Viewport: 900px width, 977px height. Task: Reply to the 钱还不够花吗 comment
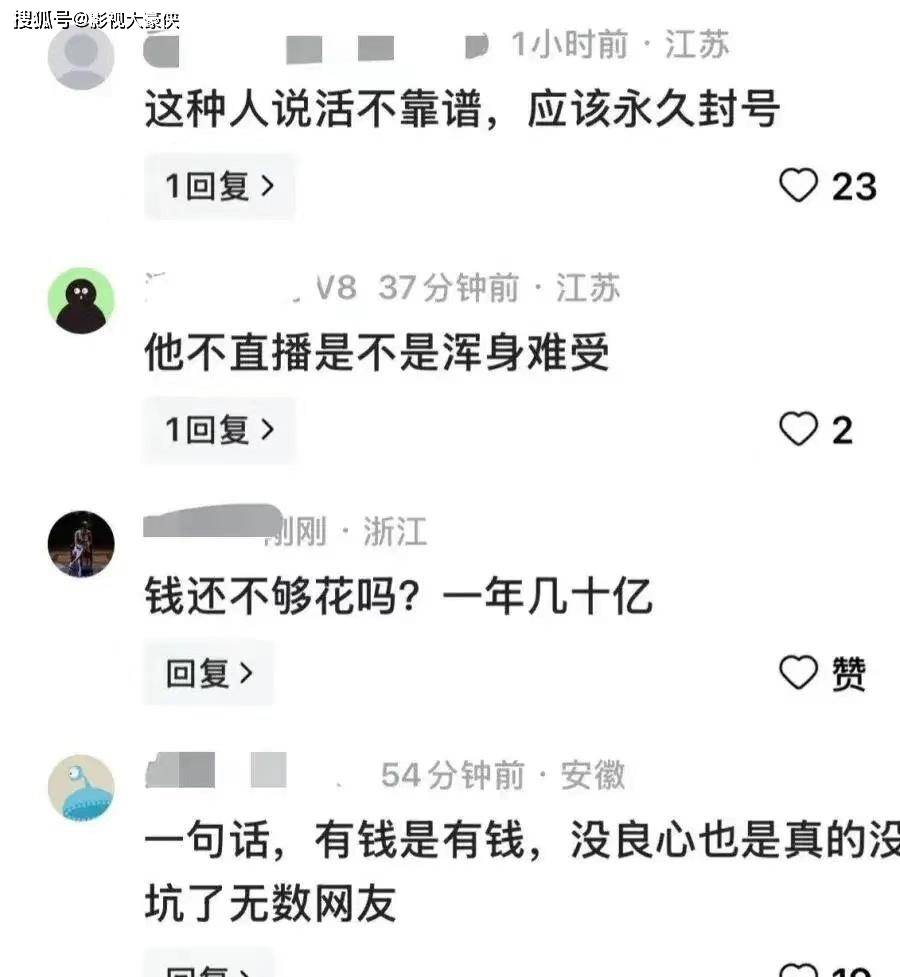[x=209, y=673]
